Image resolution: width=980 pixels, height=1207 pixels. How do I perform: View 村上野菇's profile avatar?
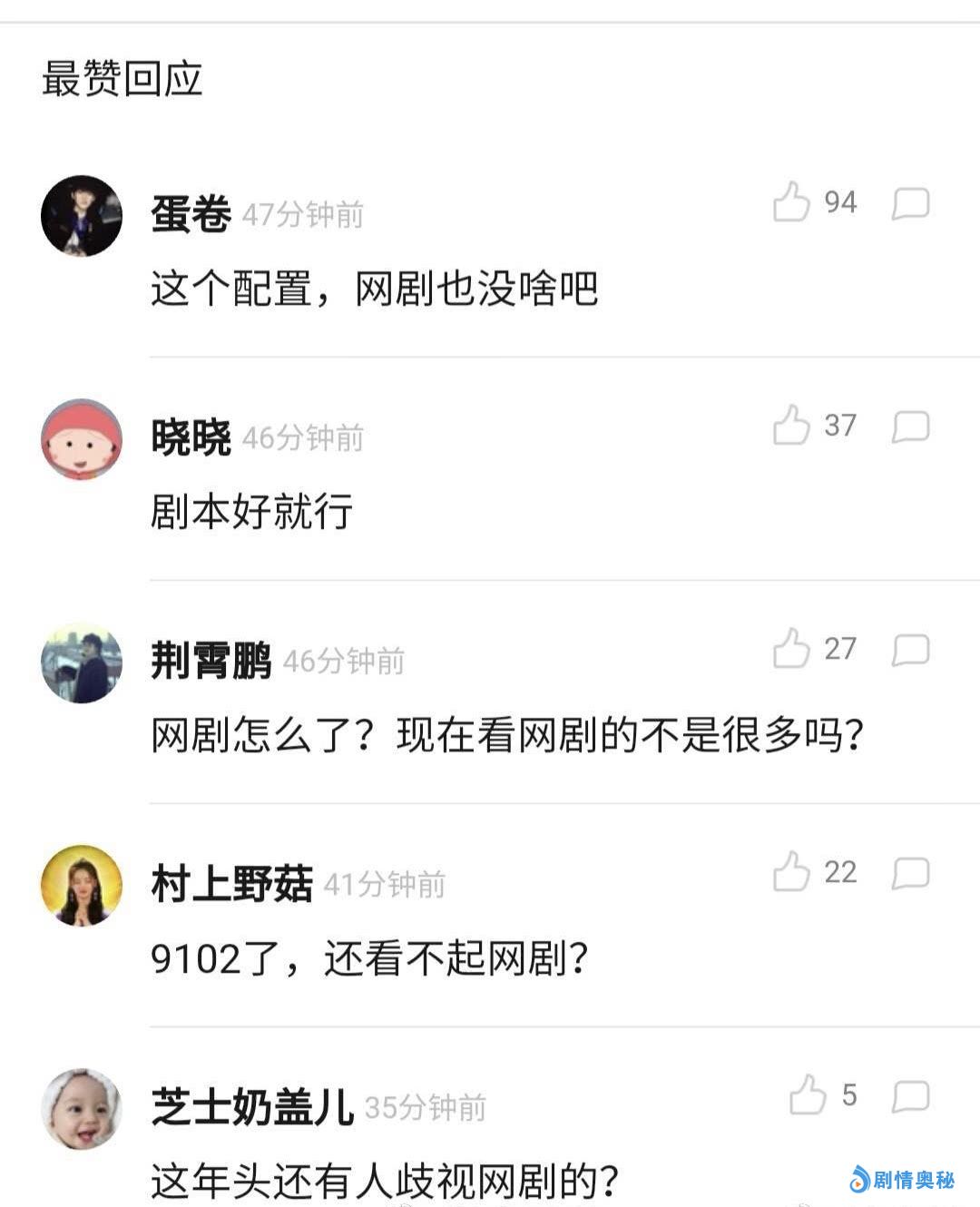(82, 886)
